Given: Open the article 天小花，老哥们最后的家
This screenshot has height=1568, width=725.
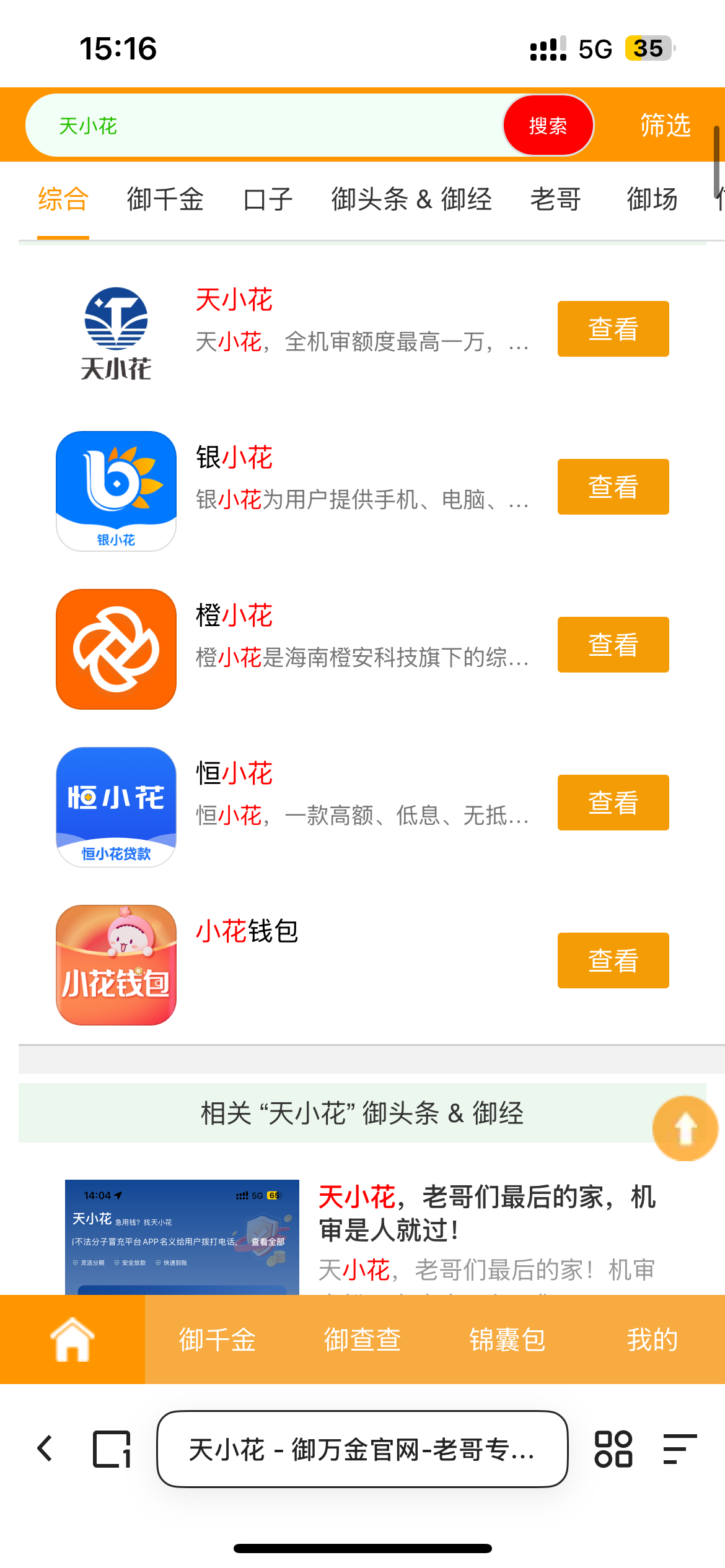Looking at the screenshot, I should coord(486,1213).
